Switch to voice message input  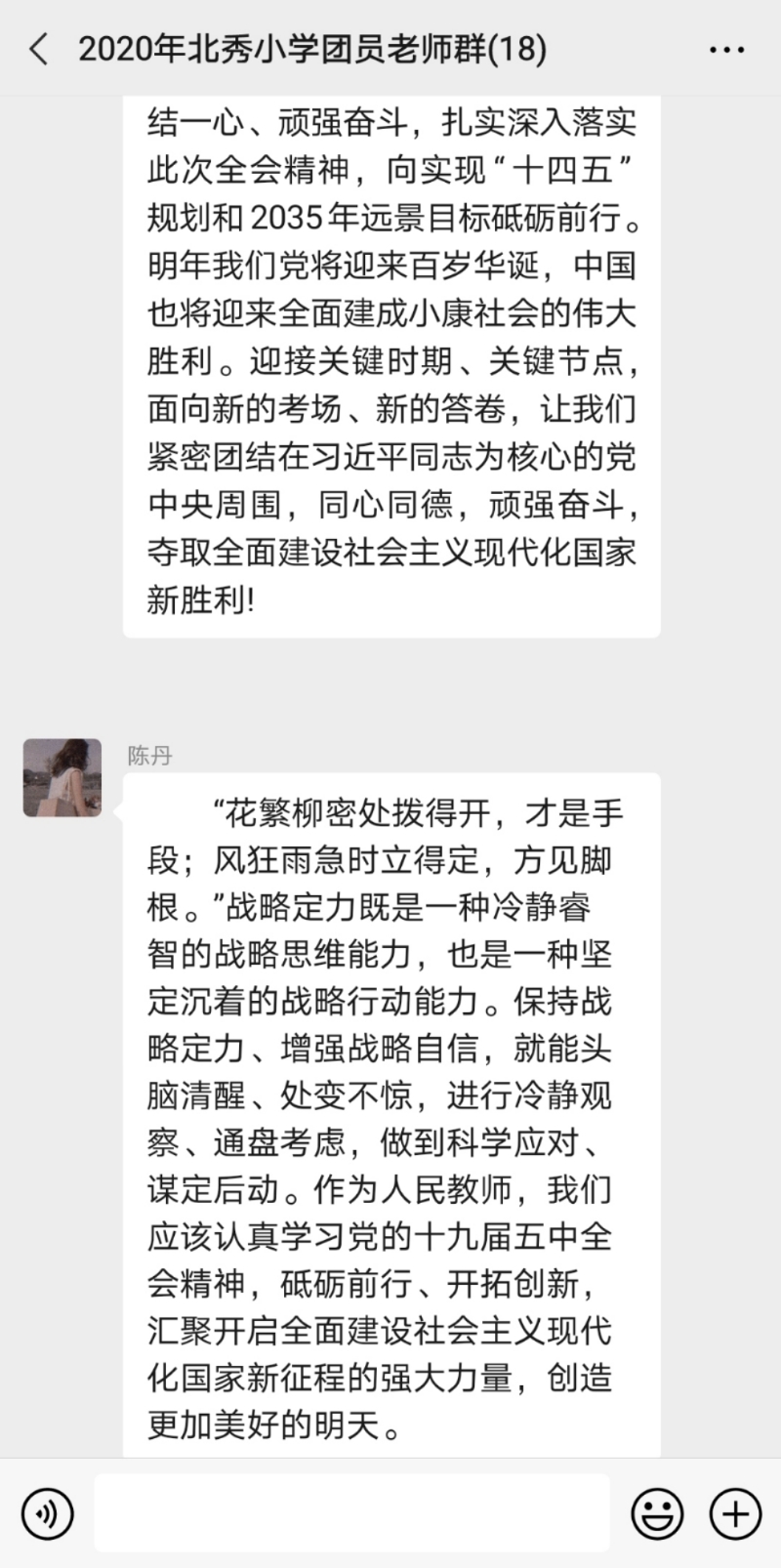click(47, 1513)
